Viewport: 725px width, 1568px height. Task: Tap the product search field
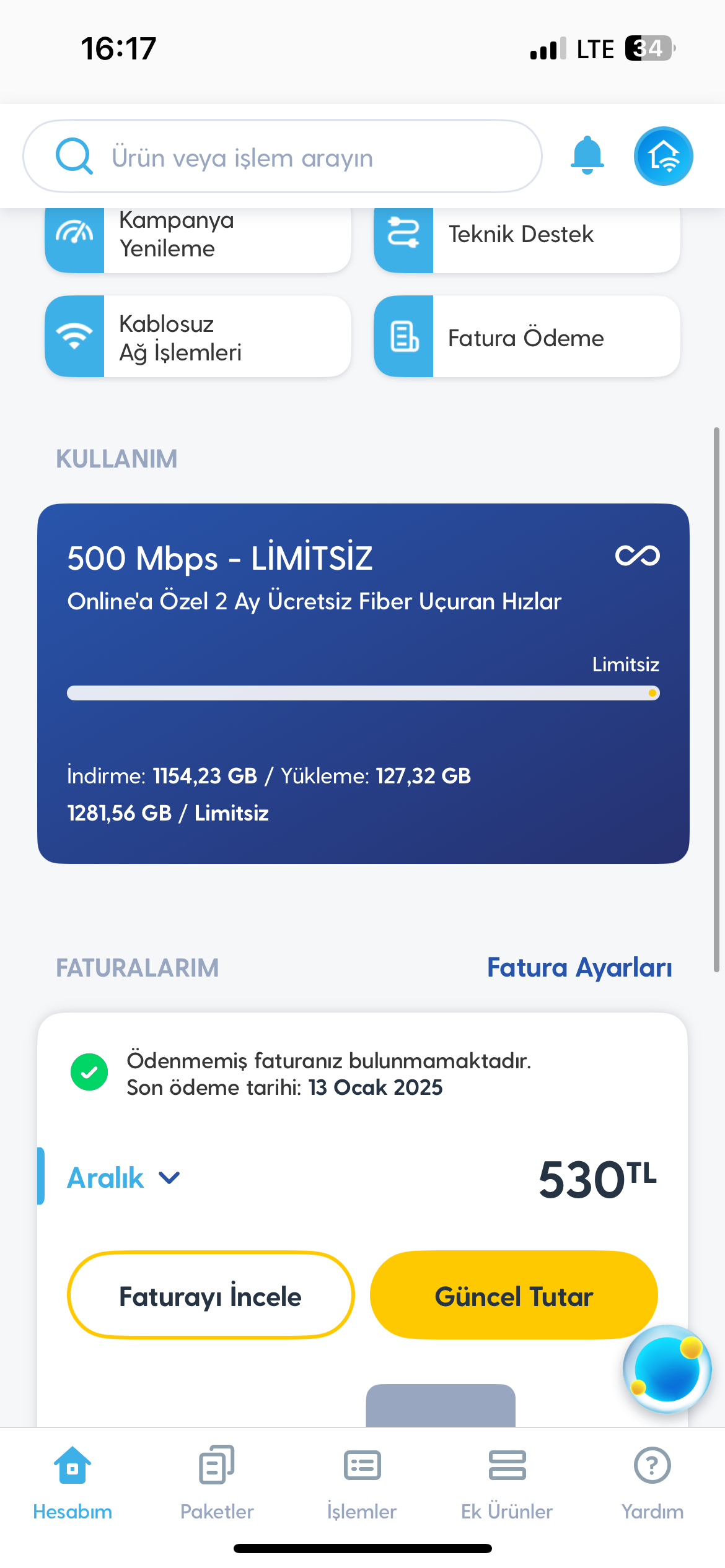pos(283,157)
